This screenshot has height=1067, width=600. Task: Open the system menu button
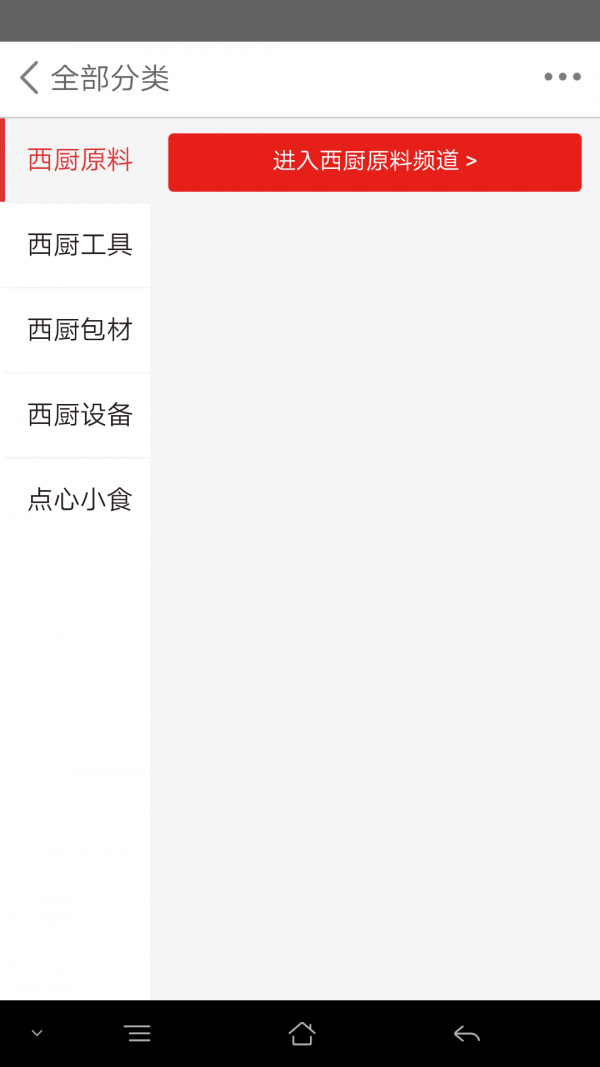138,1034
